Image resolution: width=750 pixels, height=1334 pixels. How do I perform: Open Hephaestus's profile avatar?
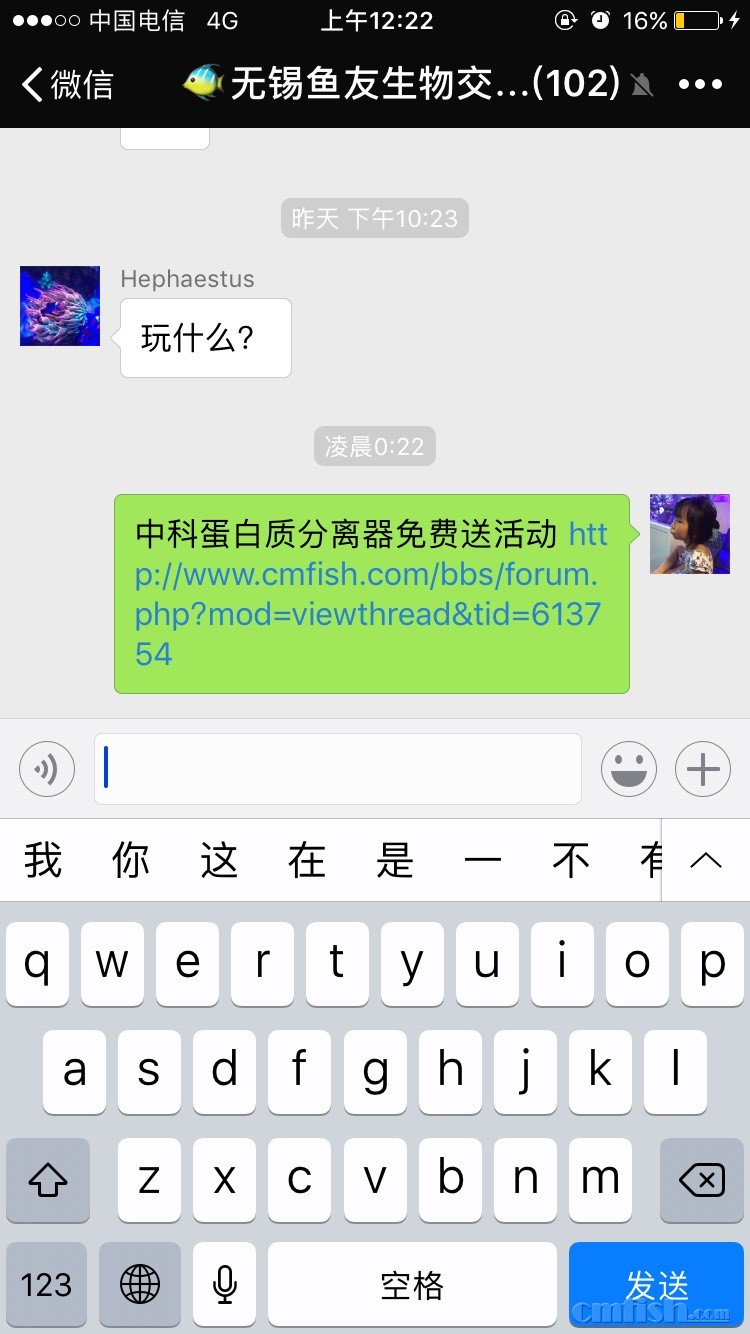pos(60,306)
